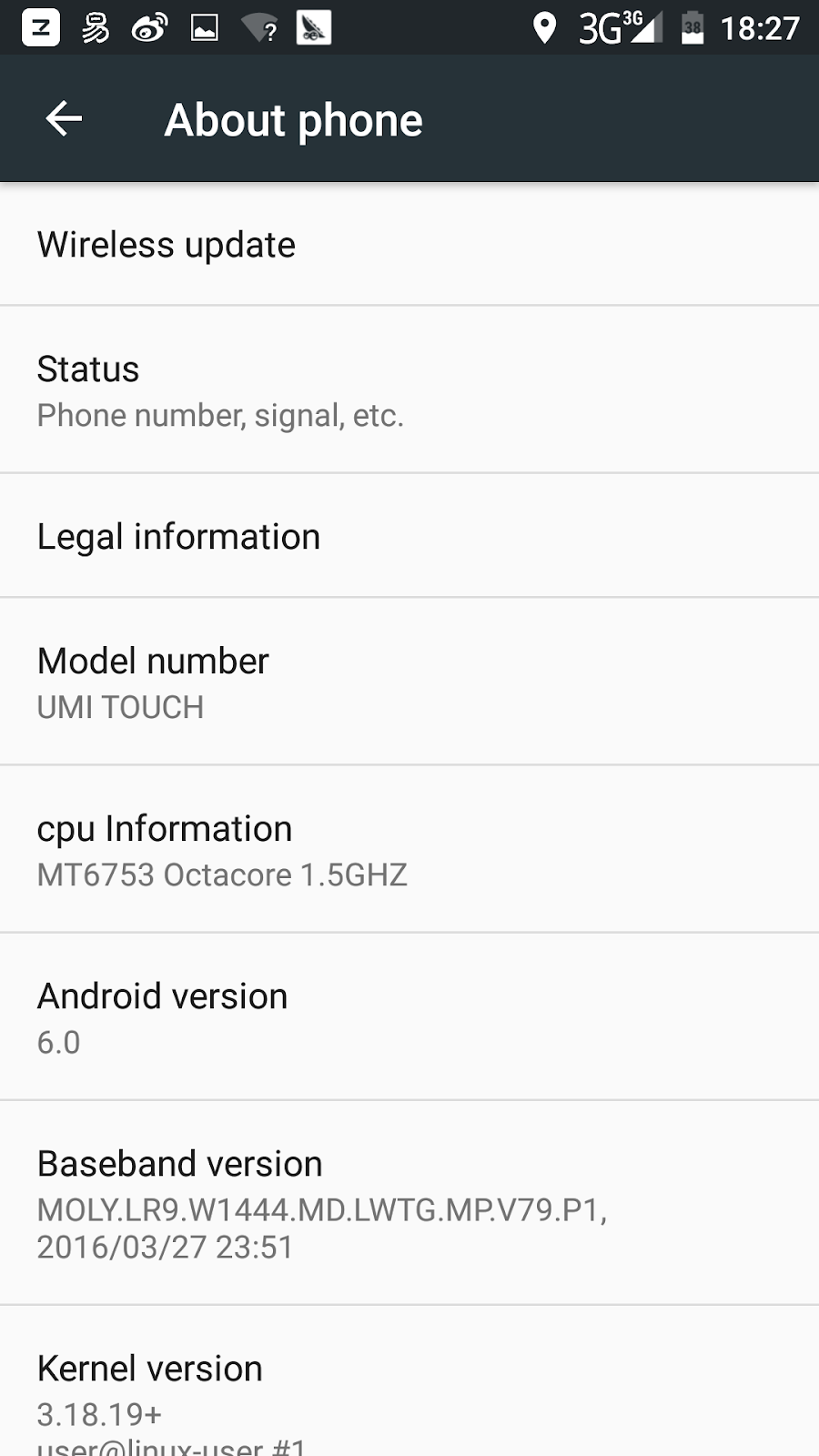
Task: Tap the Model number row
Action: click(409, 682)
